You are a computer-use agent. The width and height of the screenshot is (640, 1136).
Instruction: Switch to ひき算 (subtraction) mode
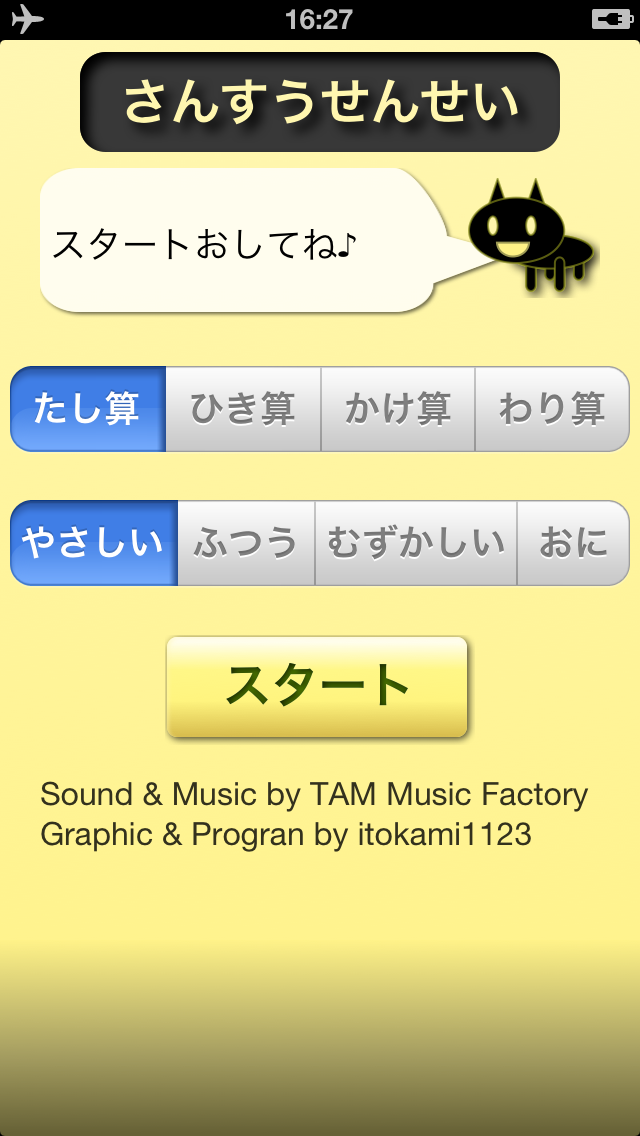pos(244,409)
